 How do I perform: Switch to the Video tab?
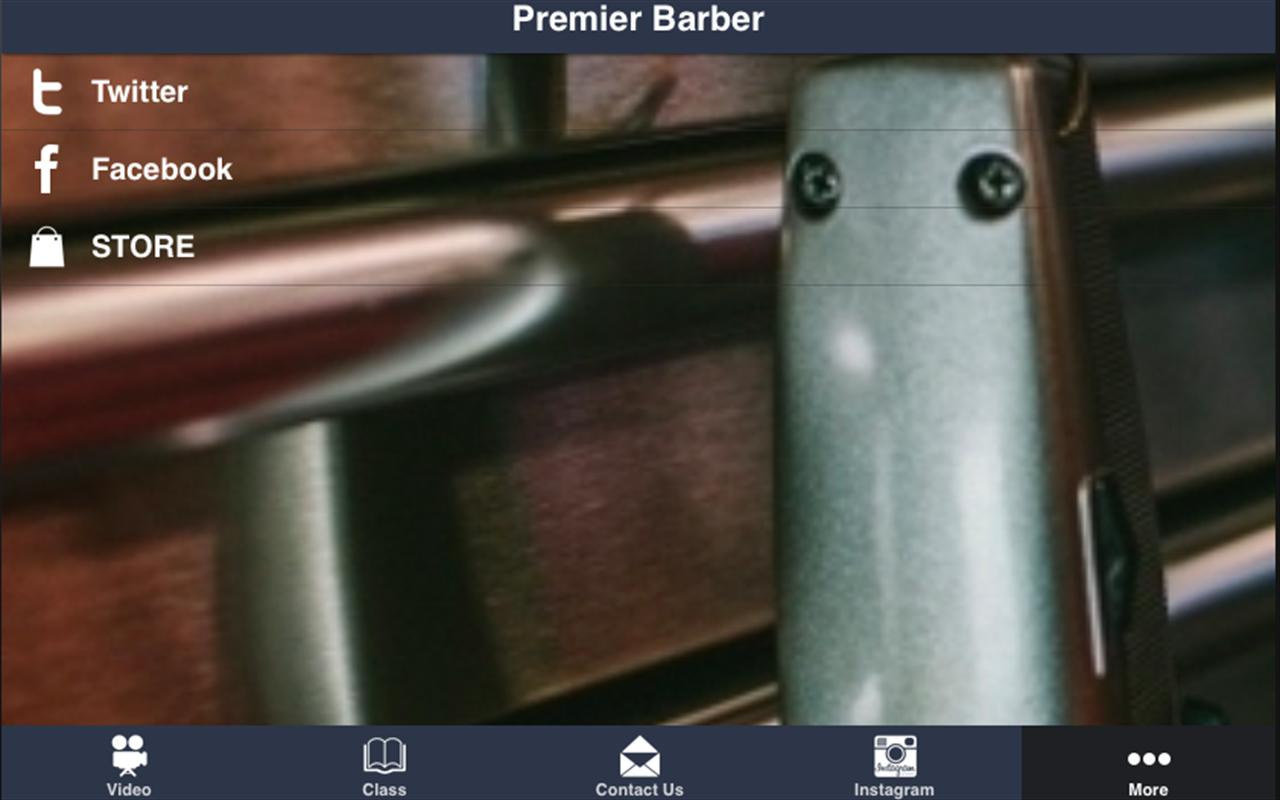tap(129, 765)
